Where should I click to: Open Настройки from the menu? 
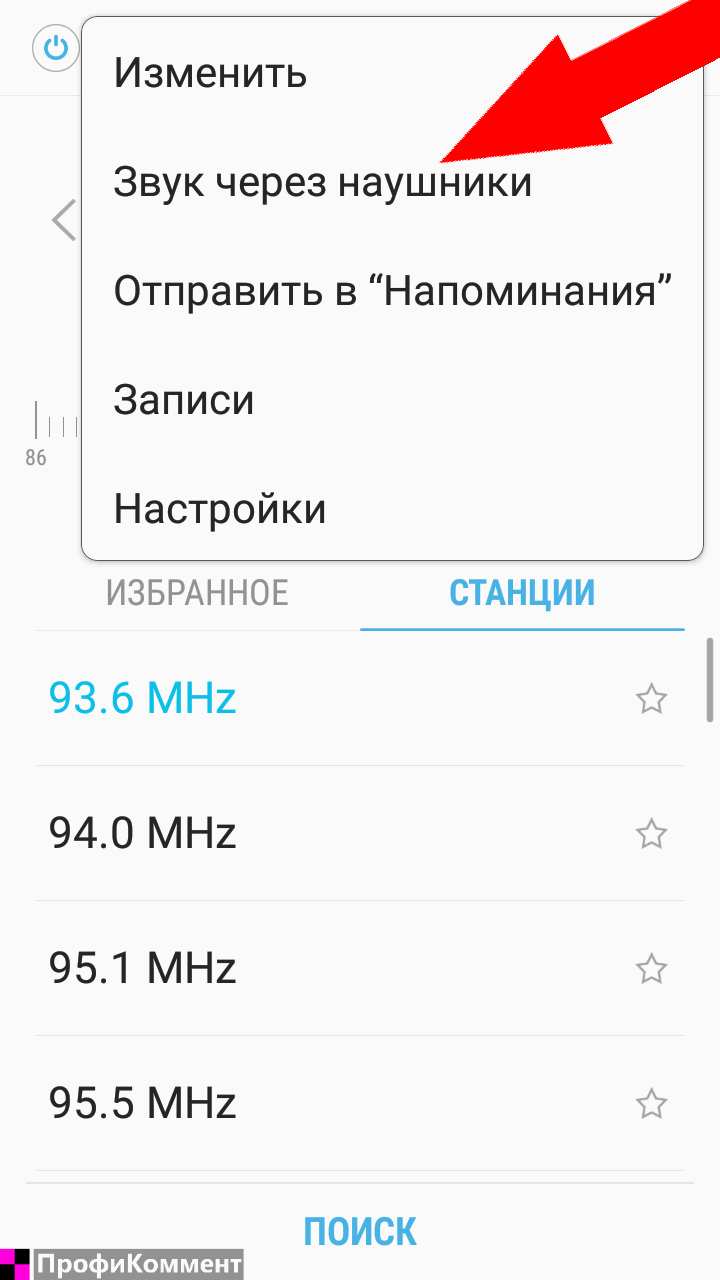tap(392, 509)
